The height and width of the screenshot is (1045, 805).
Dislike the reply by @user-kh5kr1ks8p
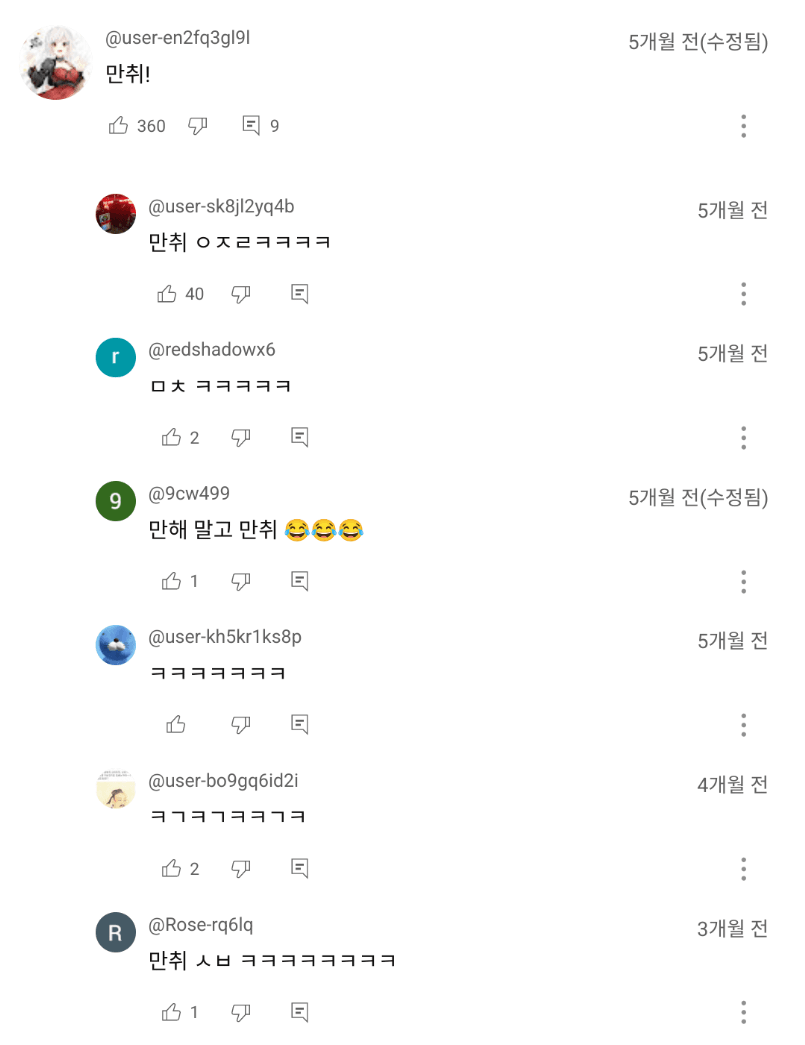click(x=241, y=725)
